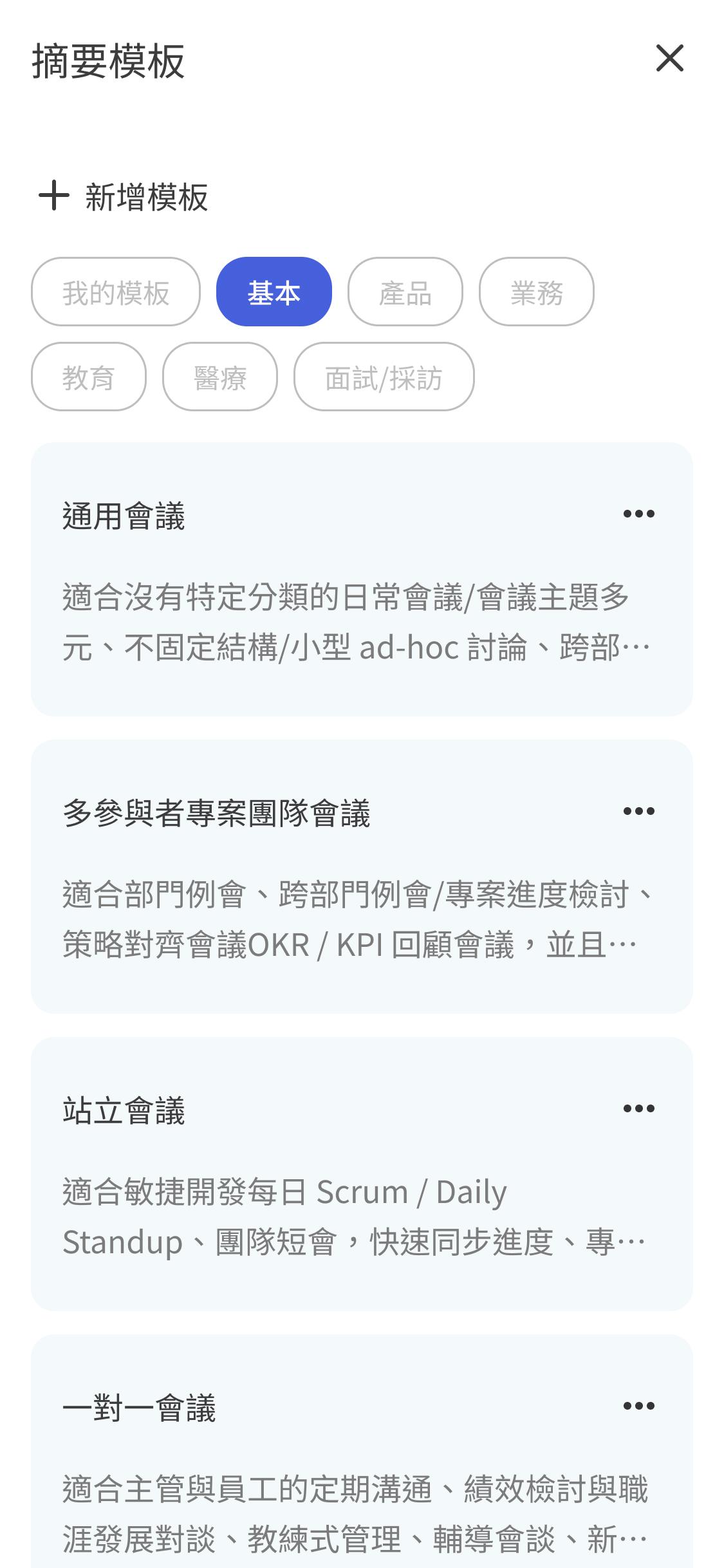Tap the 摘要模板 panel title
Viewport: 724px width, 1568px height.
coord(107,59)
